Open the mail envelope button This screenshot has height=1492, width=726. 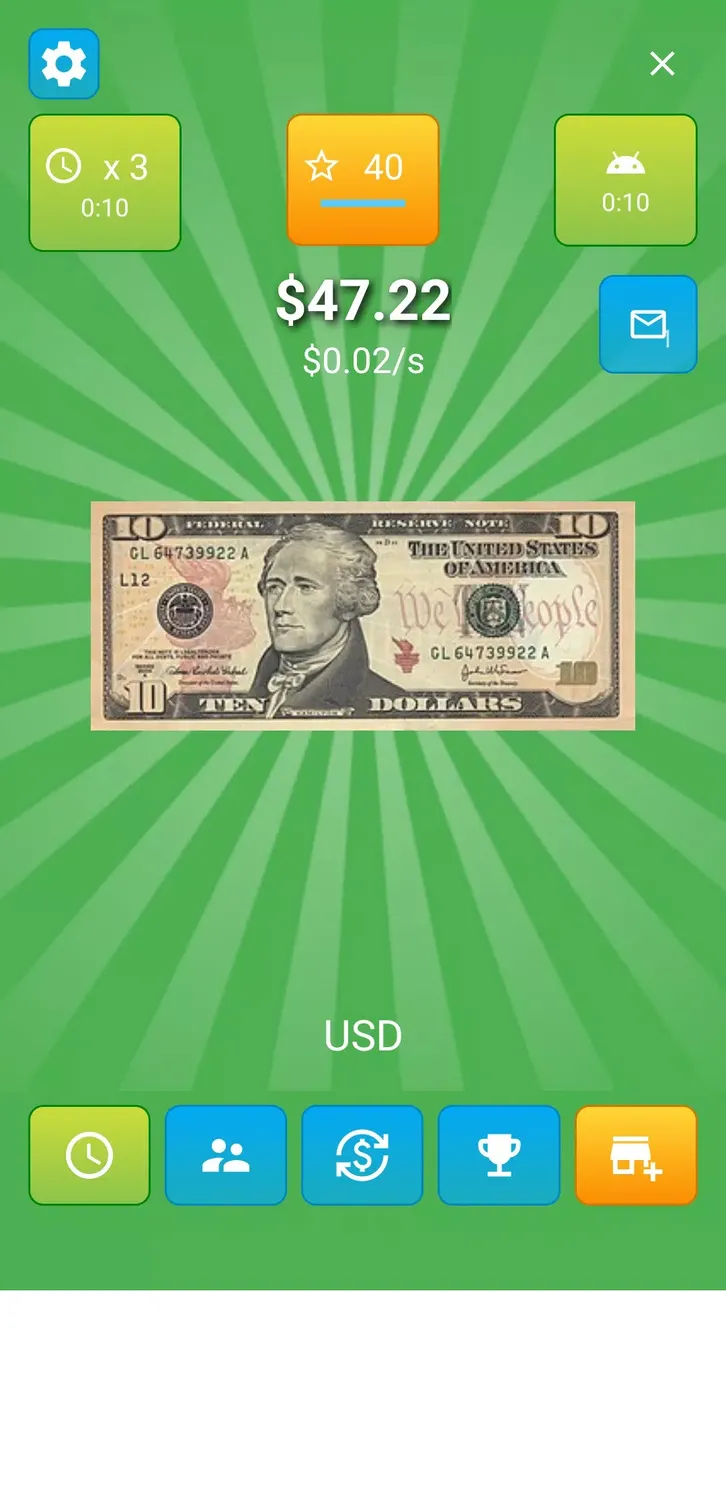[648, 324]
